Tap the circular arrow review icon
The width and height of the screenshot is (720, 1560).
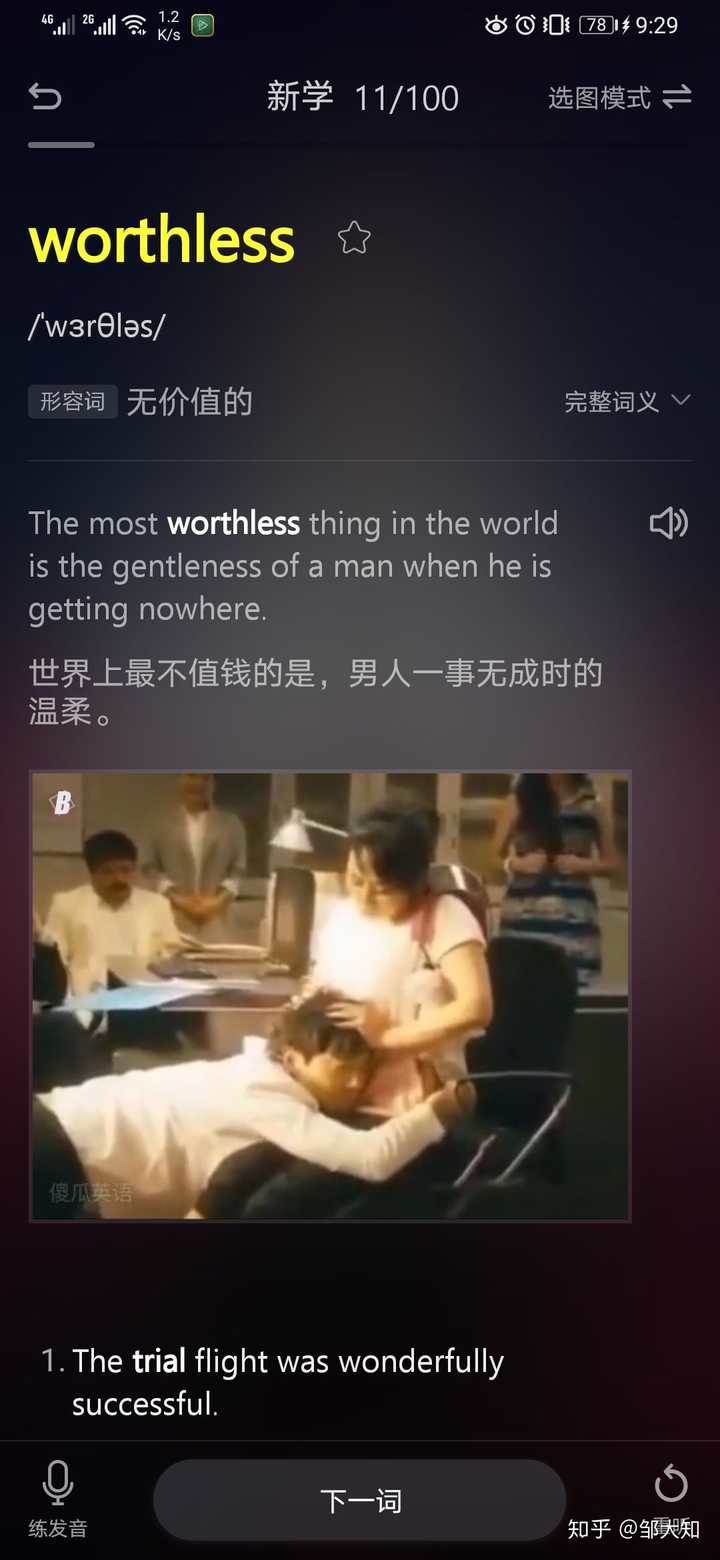pos(671,1485)
